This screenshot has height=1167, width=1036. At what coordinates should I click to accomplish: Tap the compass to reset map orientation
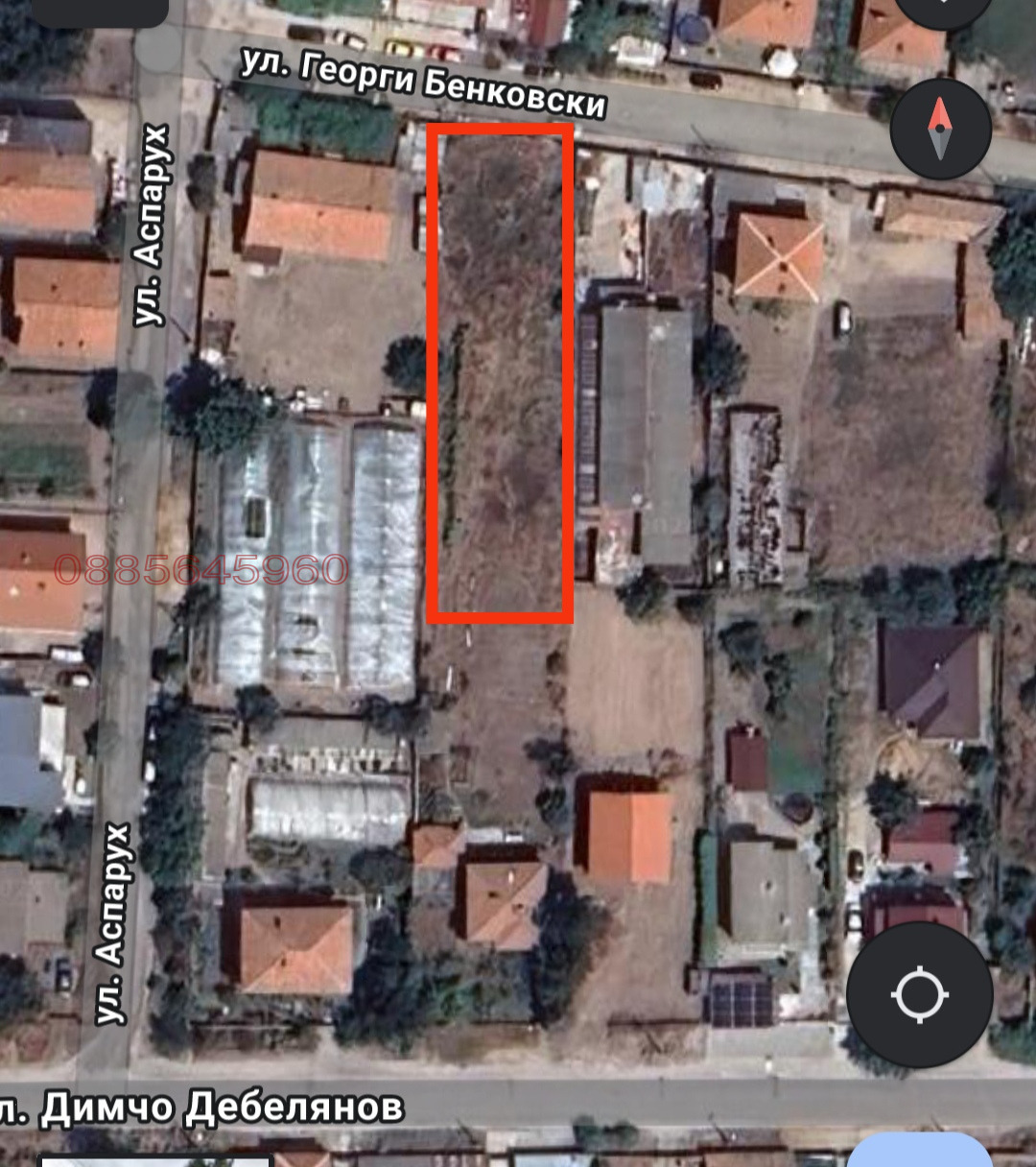940,130
